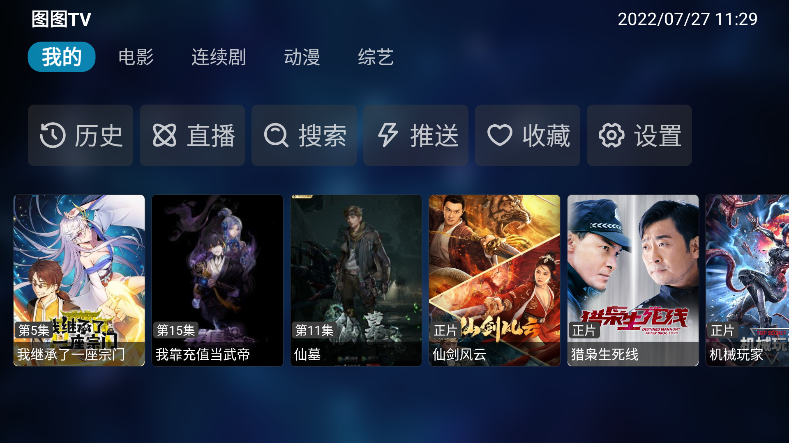Open the 动漫 tab
The height and width of the screenshot is (443, 789).
pyautogui.click(x=302, y=57)
